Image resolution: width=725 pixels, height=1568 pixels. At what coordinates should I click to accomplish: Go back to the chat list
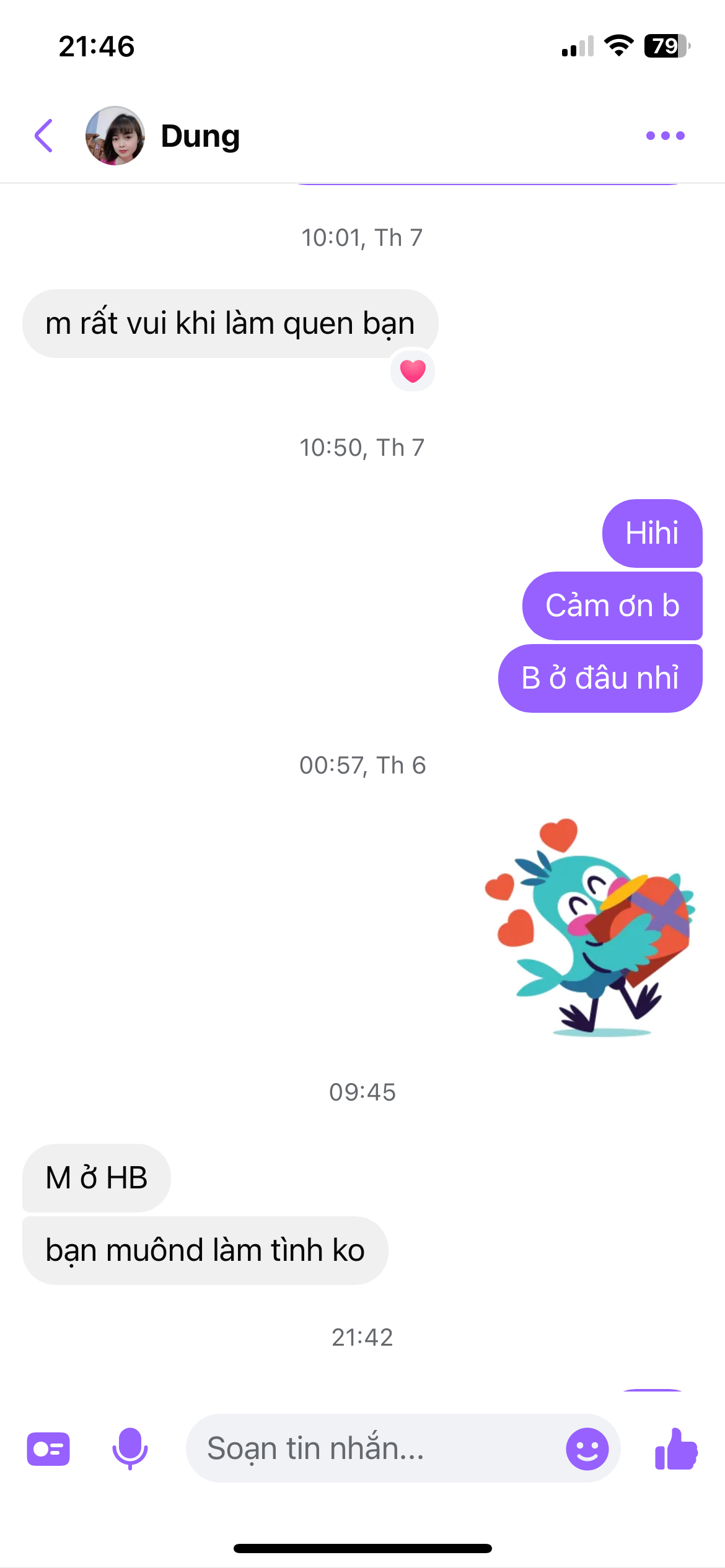[43, 136]
